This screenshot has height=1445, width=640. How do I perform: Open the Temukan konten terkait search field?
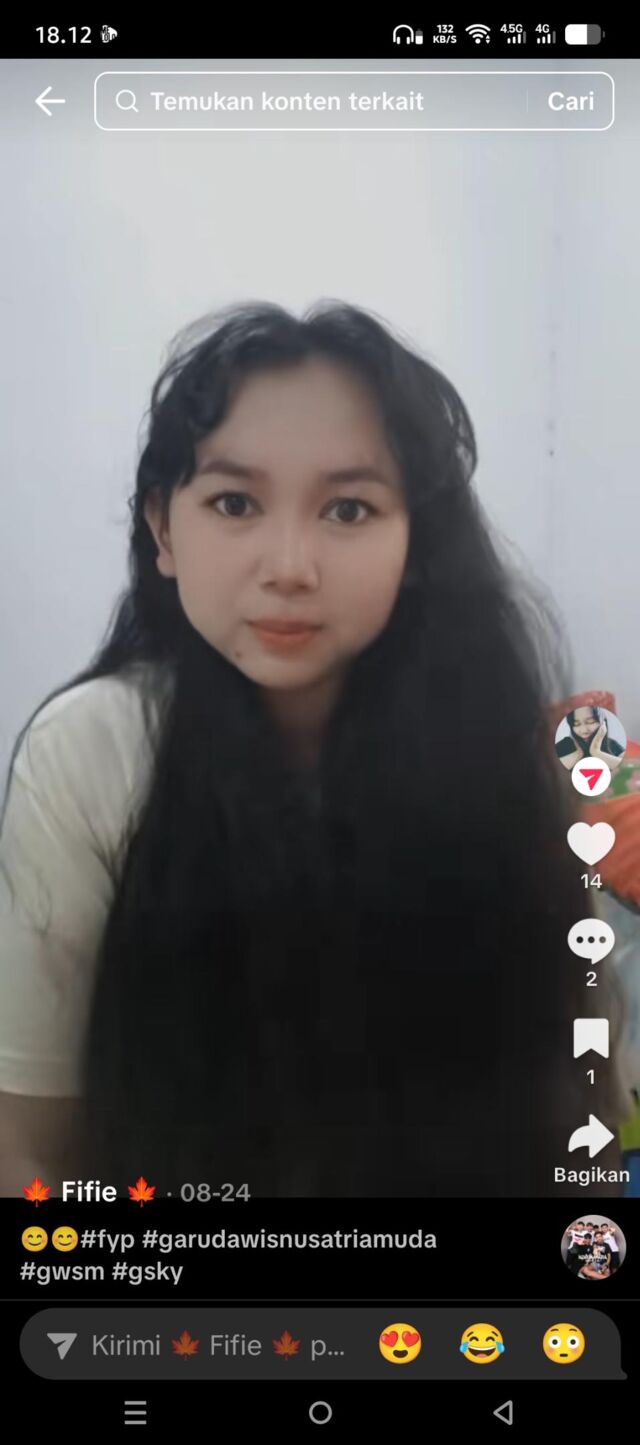(310, 101)
